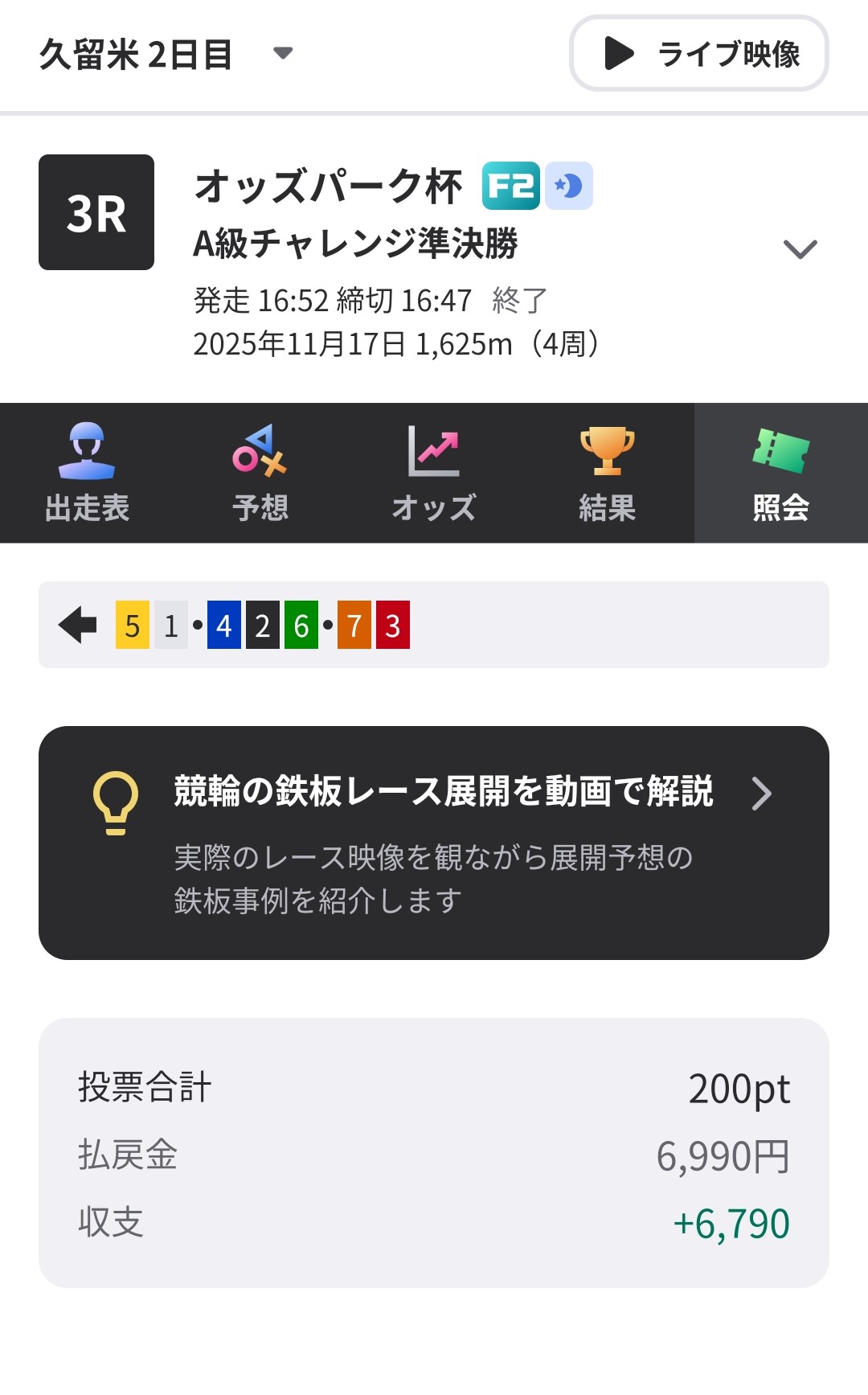Open the 競輪の鉄板レース展開 video guide card
Viewport: 868px width, 1395px height.
pos(434,842)
